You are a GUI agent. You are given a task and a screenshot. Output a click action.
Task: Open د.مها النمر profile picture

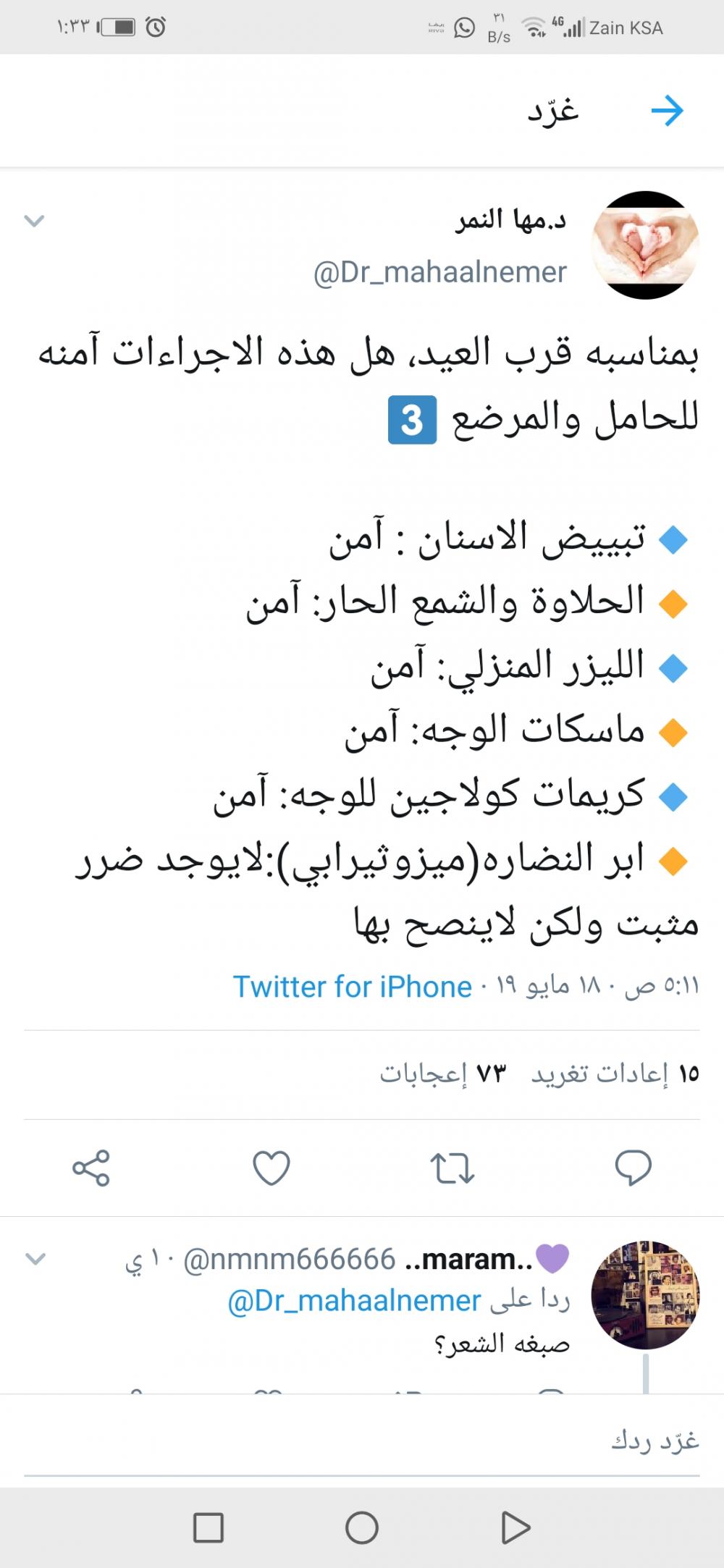click(645, 245)
